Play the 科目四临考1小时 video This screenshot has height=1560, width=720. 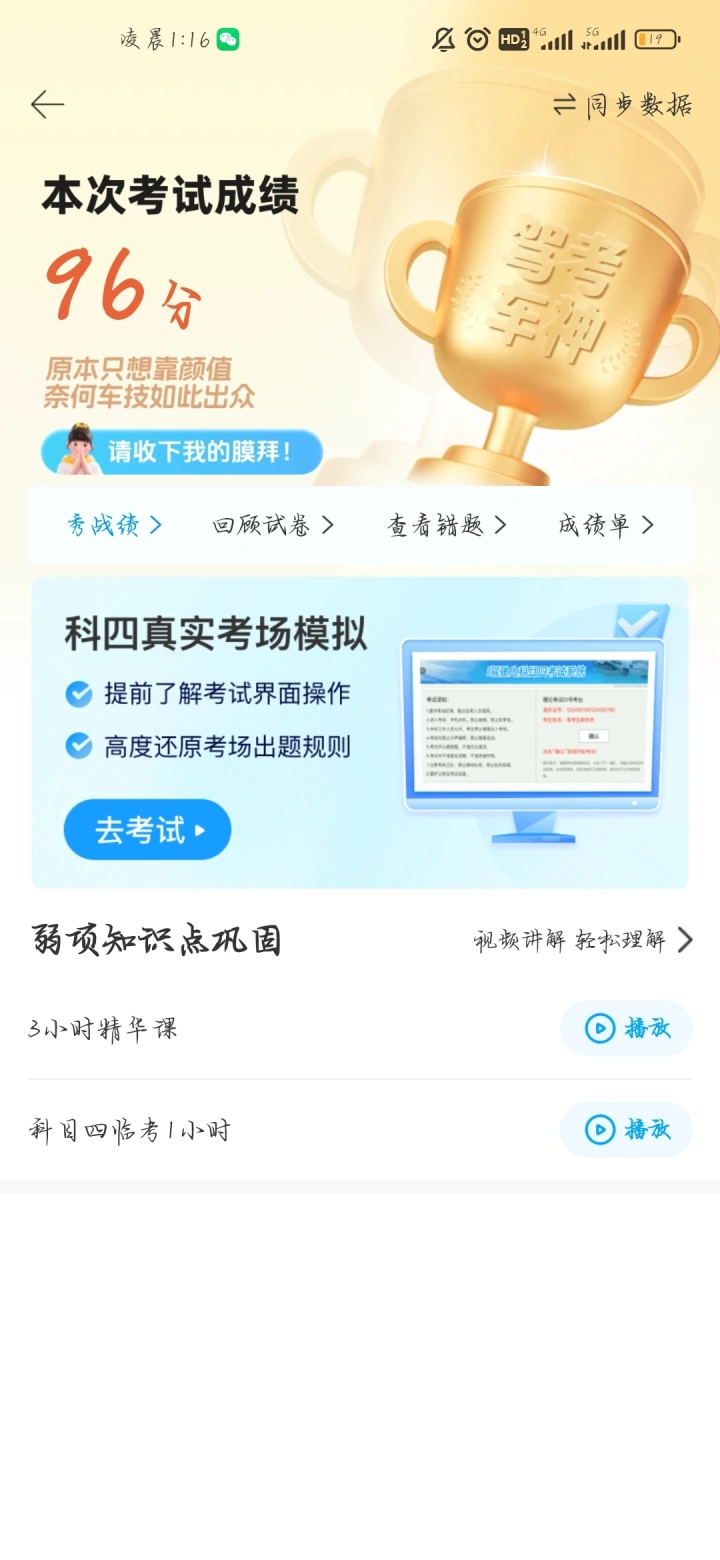click(x=626, y=1130)
